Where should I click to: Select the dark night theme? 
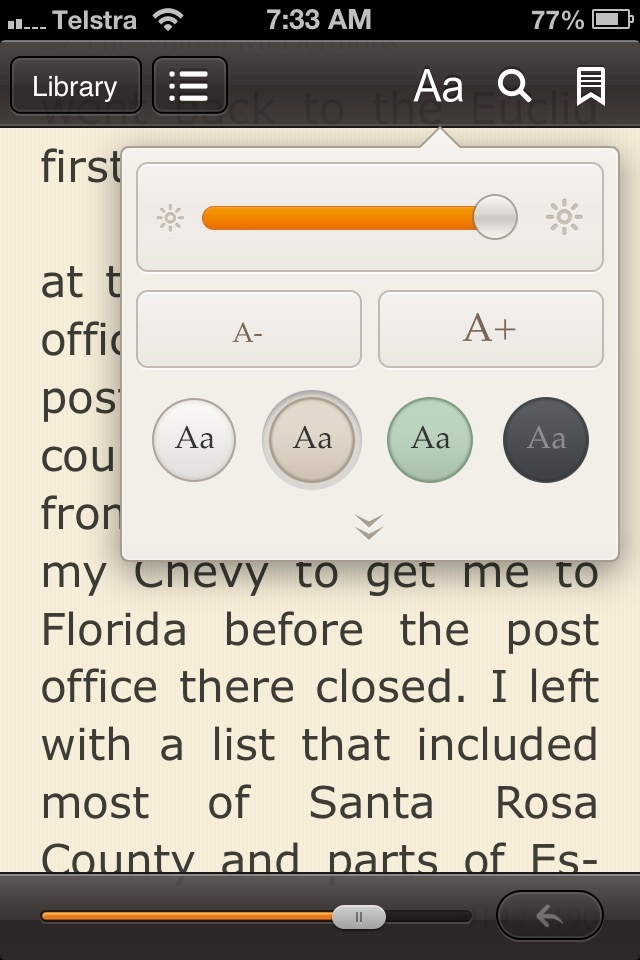pos(546,439)
